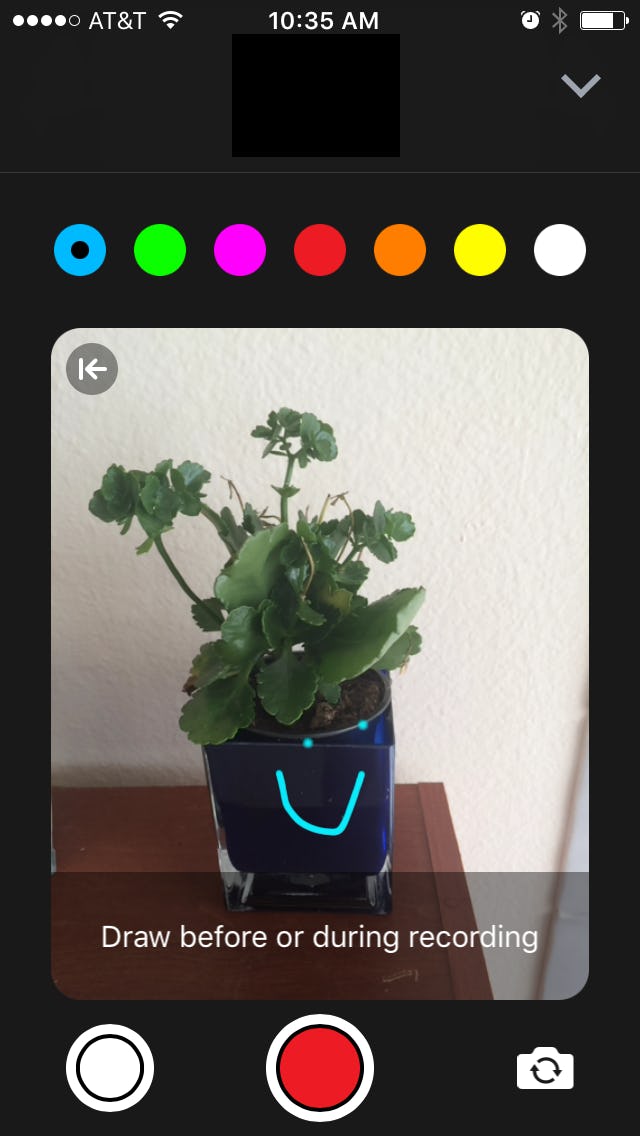Select the blue drawing color
Image resolution: width=640 pixels, height=1136 pixels.
click(x=80, y=250)
